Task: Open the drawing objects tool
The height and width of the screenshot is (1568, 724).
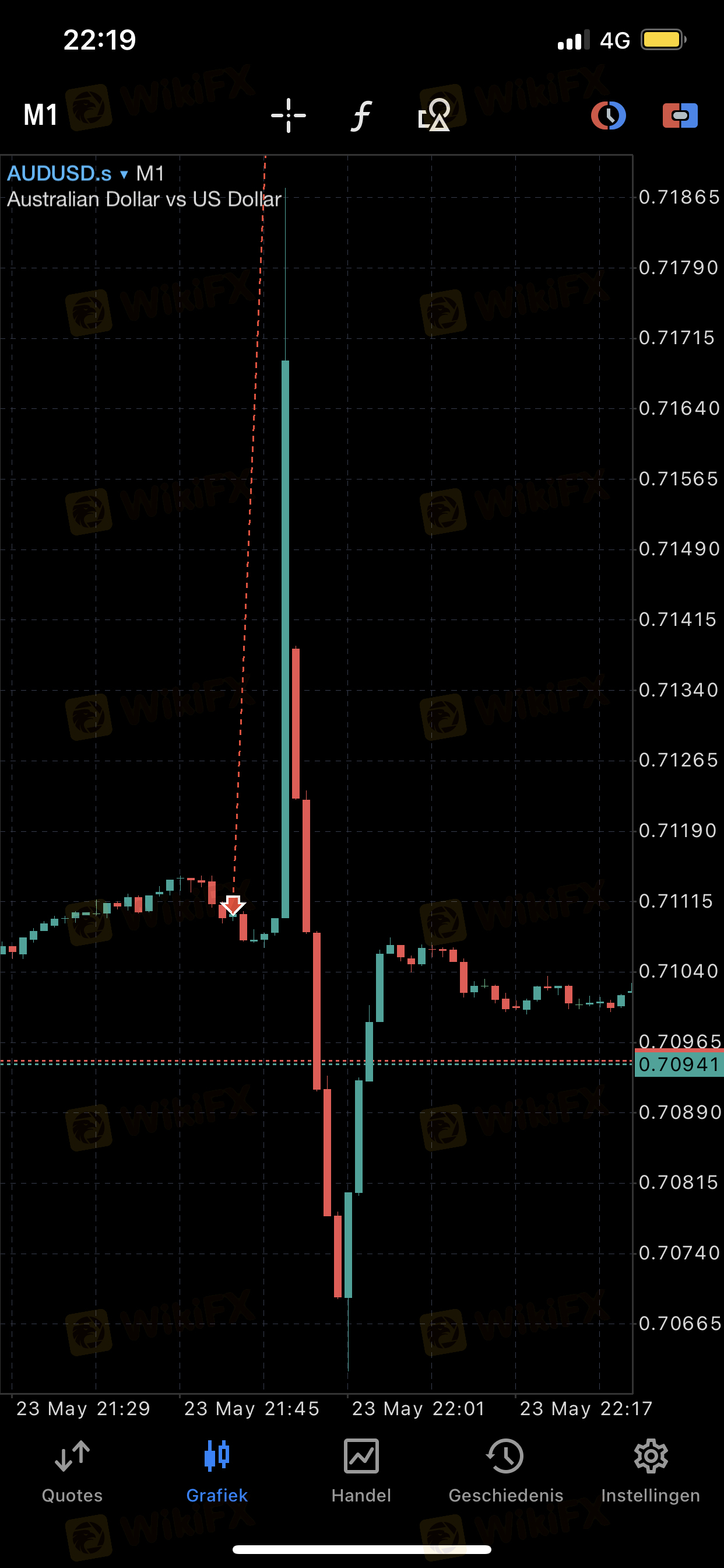Action: (x=434, y=115)
